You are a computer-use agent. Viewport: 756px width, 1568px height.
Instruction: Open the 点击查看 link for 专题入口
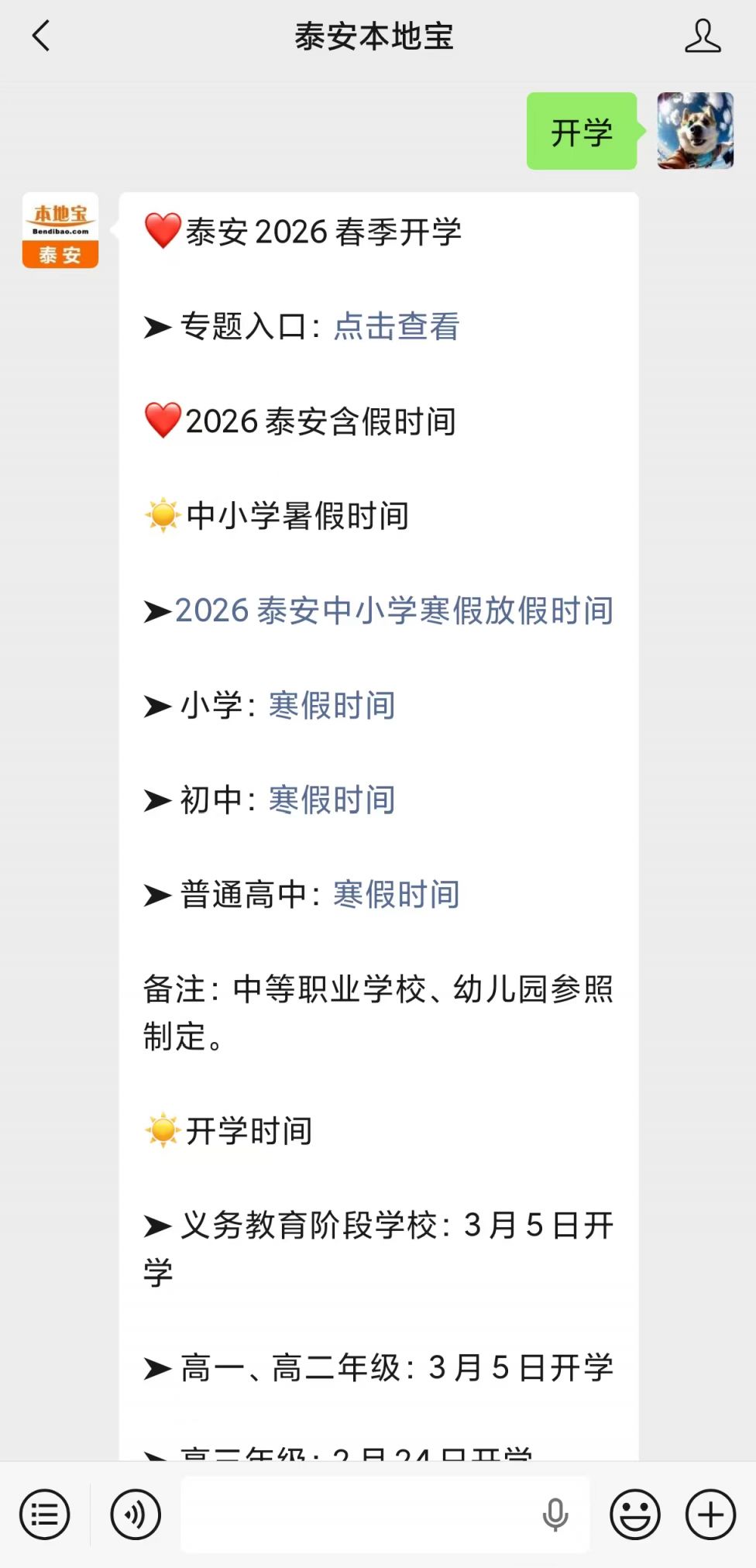(x=397, y=326)
